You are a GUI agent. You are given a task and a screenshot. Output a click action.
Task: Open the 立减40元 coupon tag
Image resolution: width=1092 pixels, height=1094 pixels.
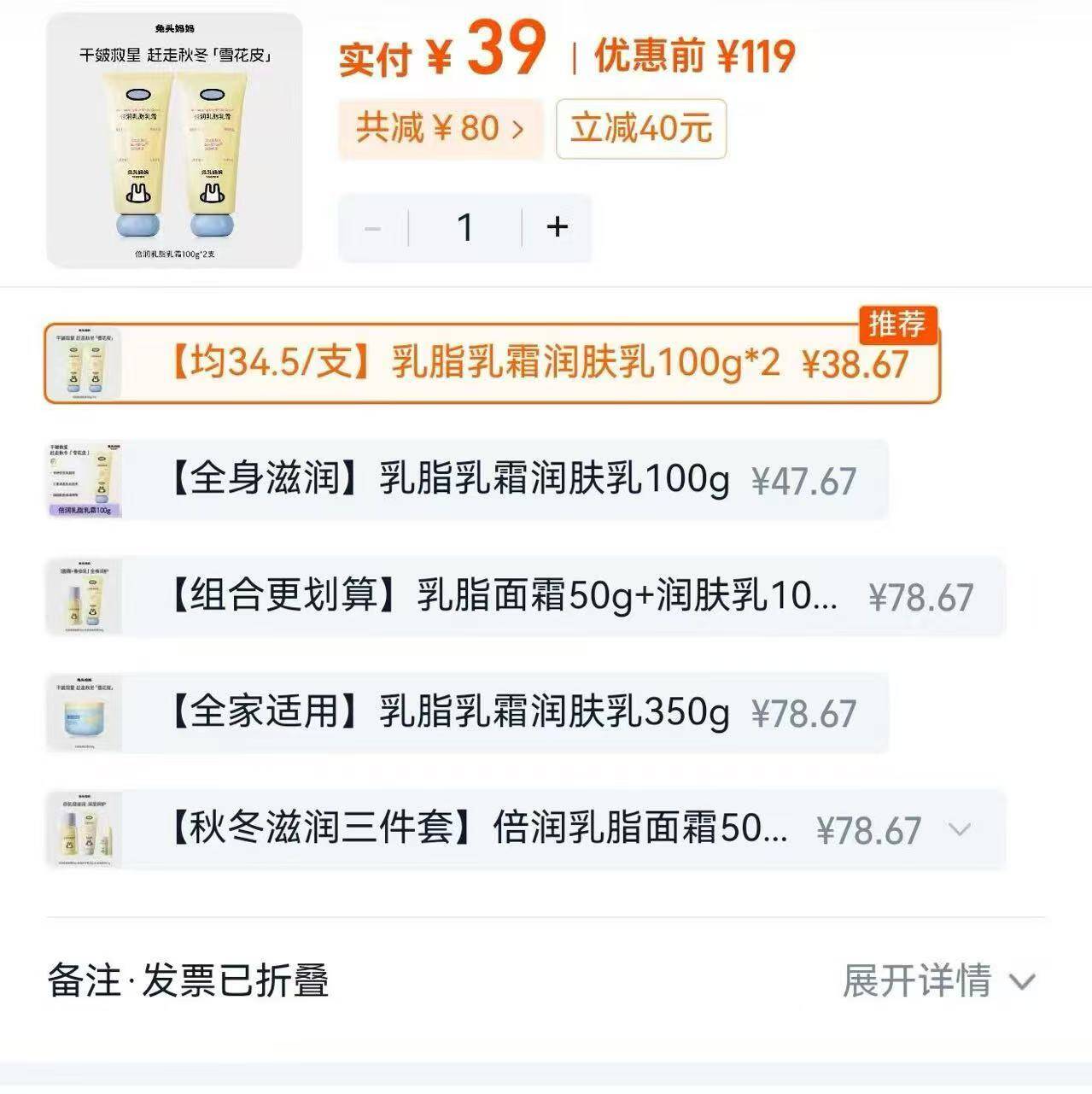pyautogui.click(x=639, y=129)
